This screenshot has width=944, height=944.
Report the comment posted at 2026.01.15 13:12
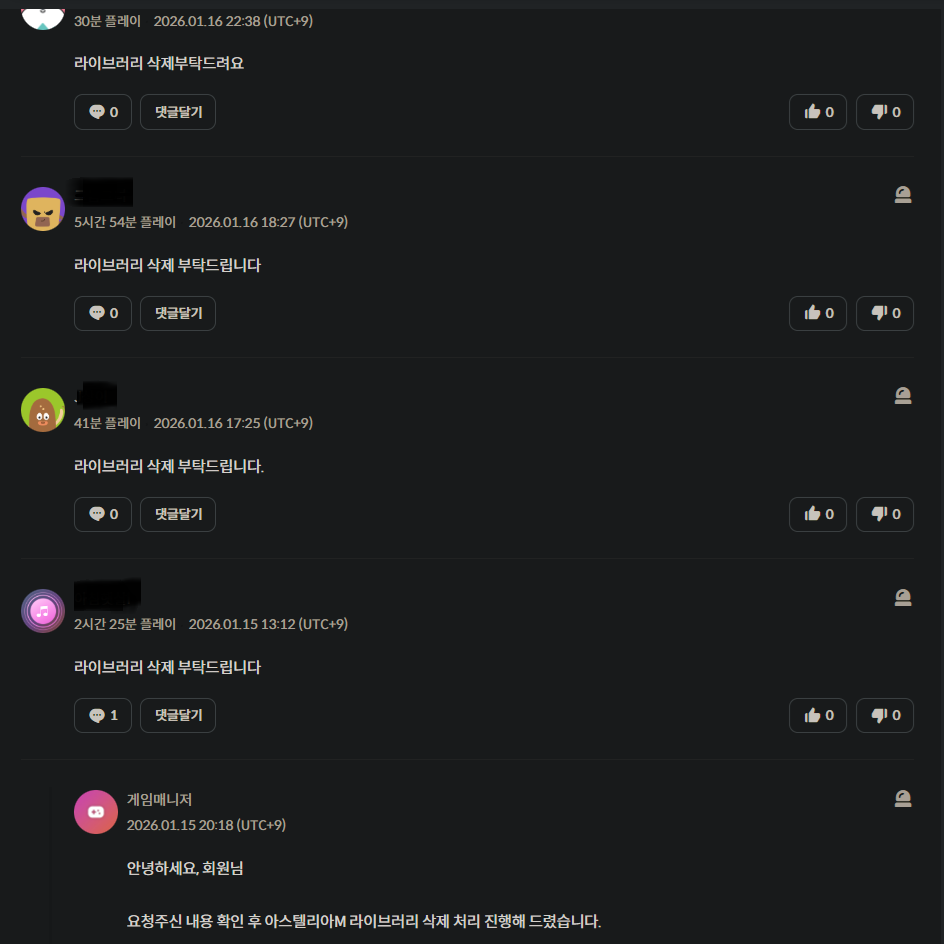point(903,598)
